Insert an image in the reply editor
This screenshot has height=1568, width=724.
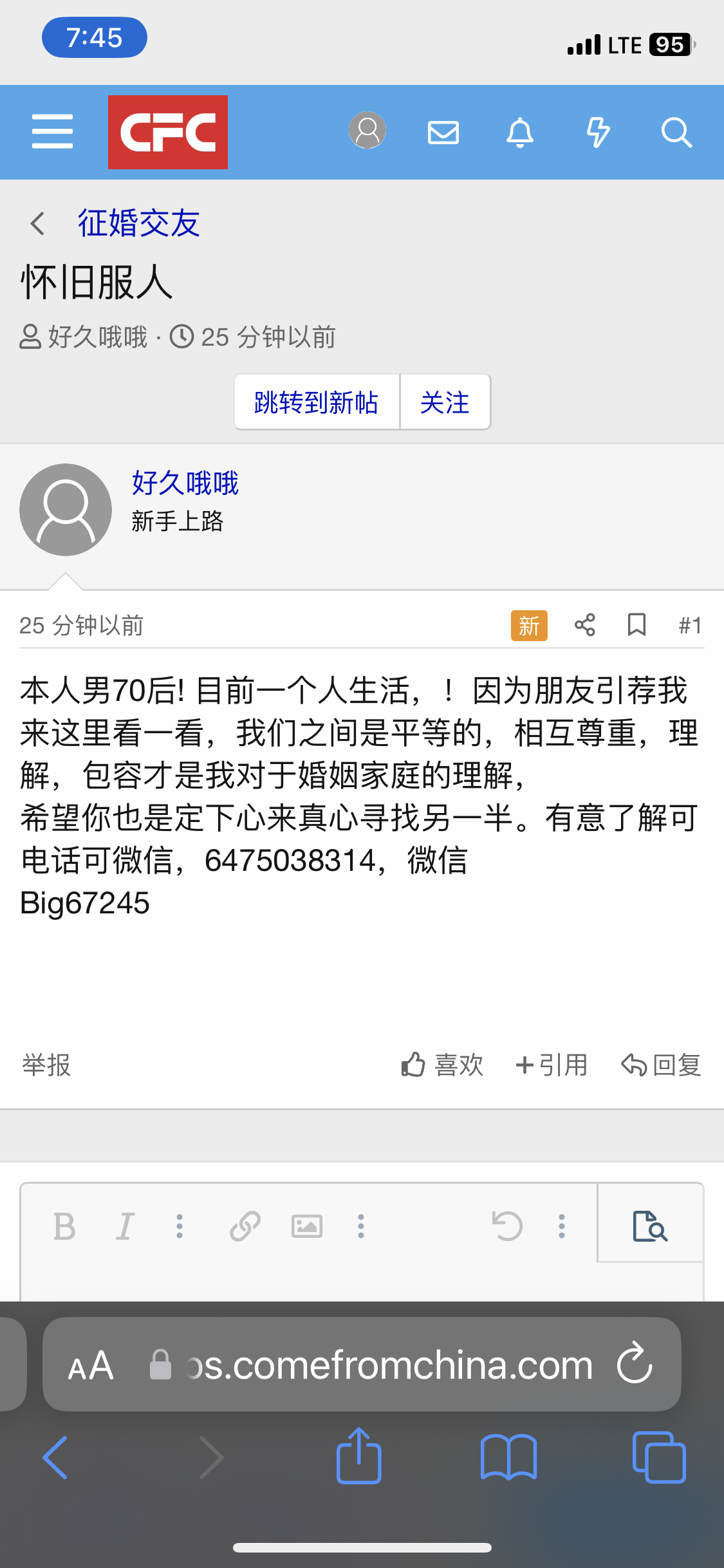coord(307,1226)
